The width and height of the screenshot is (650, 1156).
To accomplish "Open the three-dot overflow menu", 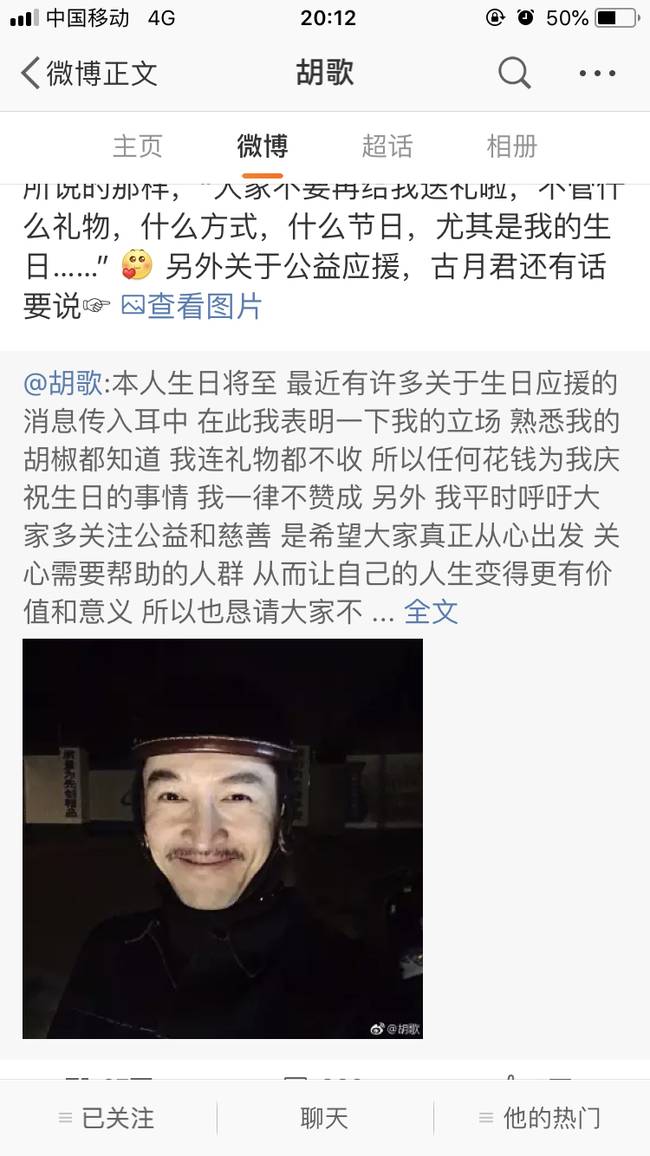I will 597,73.
